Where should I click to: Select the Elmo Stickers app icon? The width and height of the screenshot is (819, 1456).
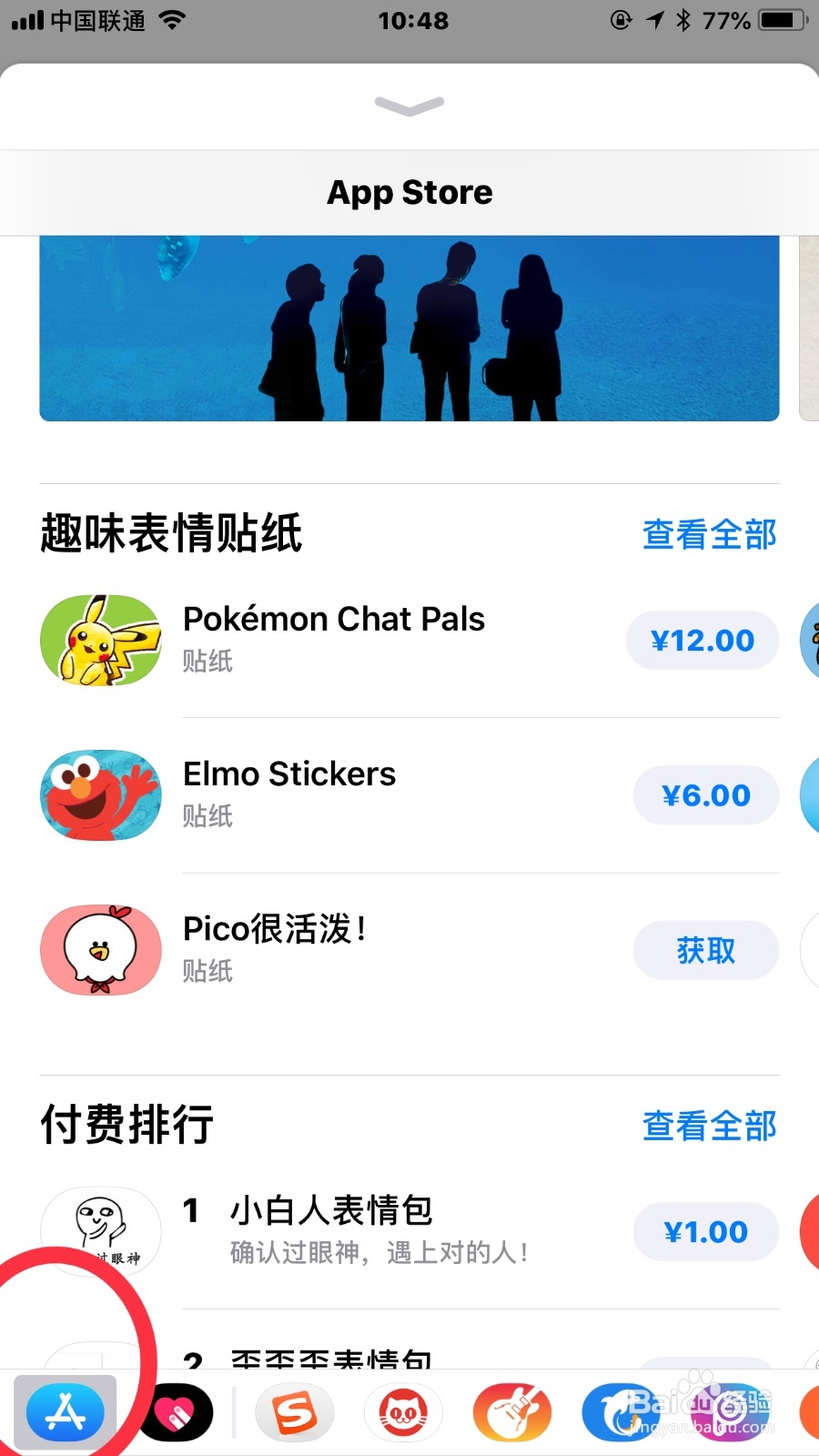[x=100, y=794]
